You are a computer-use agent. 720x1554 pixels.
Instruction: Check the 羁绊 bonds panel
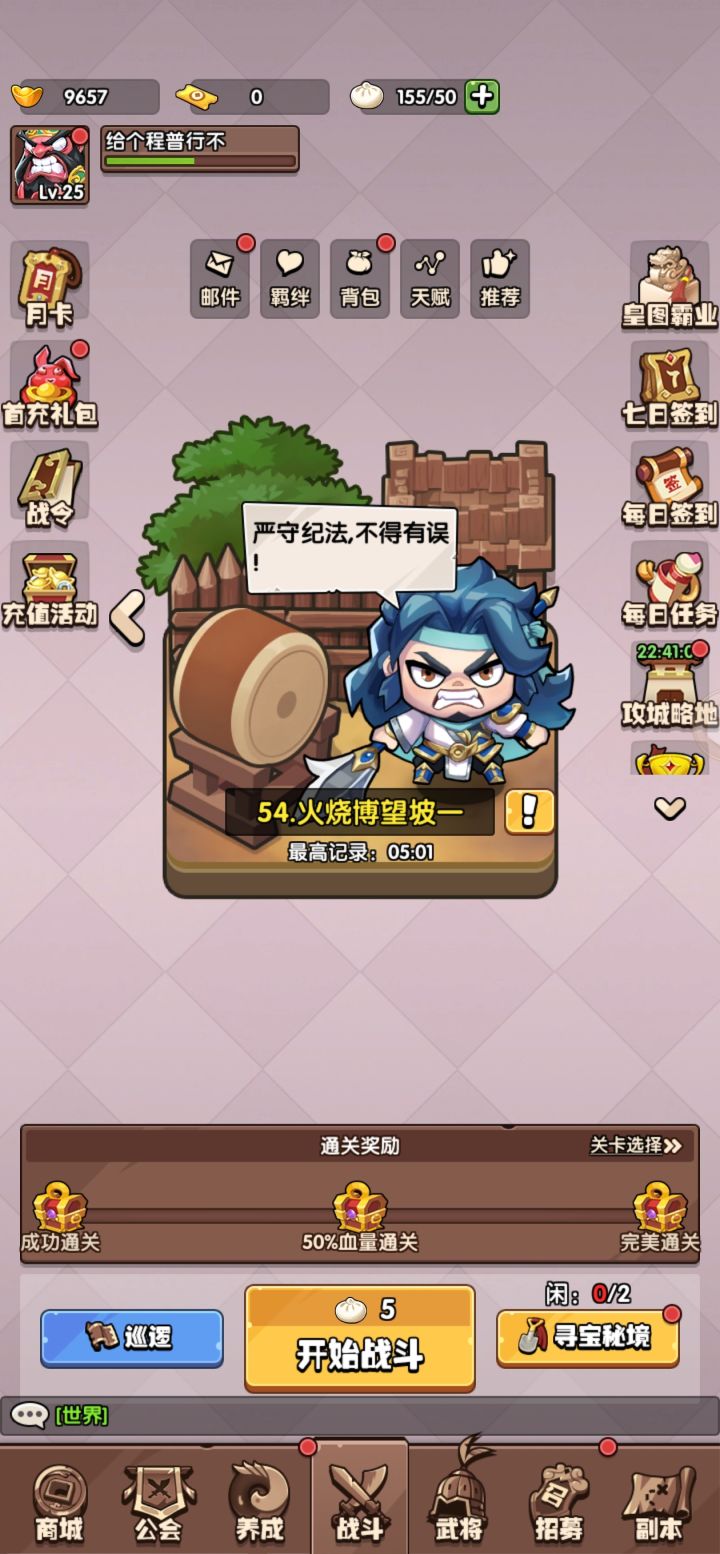[288, 275]
